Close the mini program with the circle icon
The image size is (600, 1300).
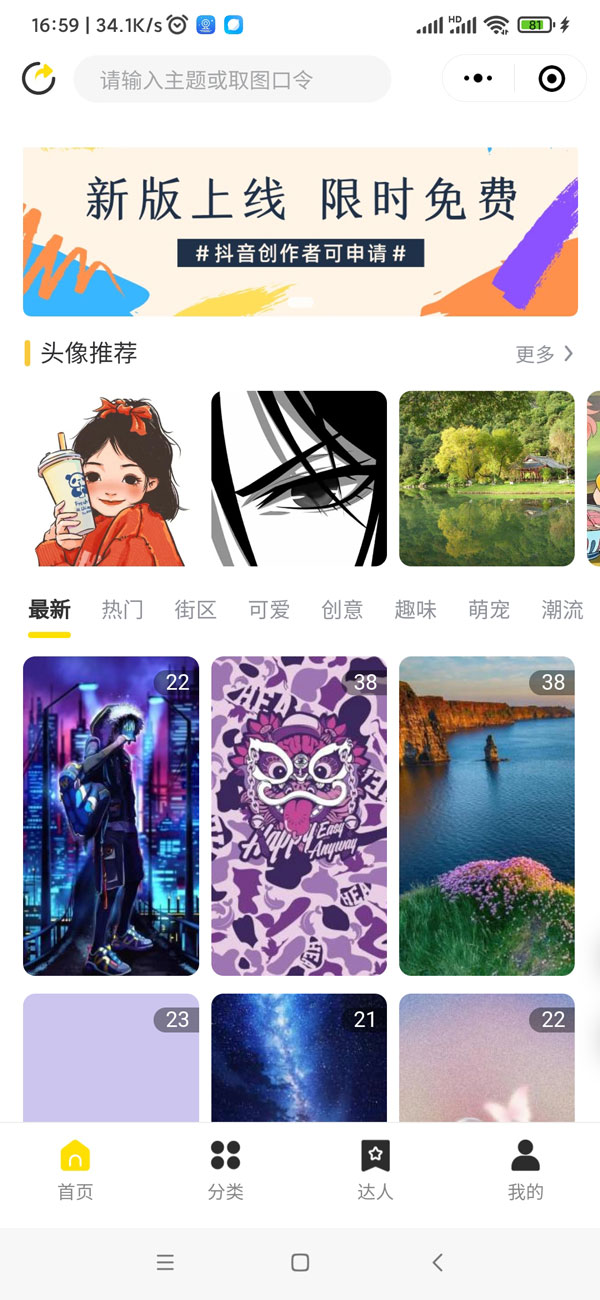tap(551, 78)
